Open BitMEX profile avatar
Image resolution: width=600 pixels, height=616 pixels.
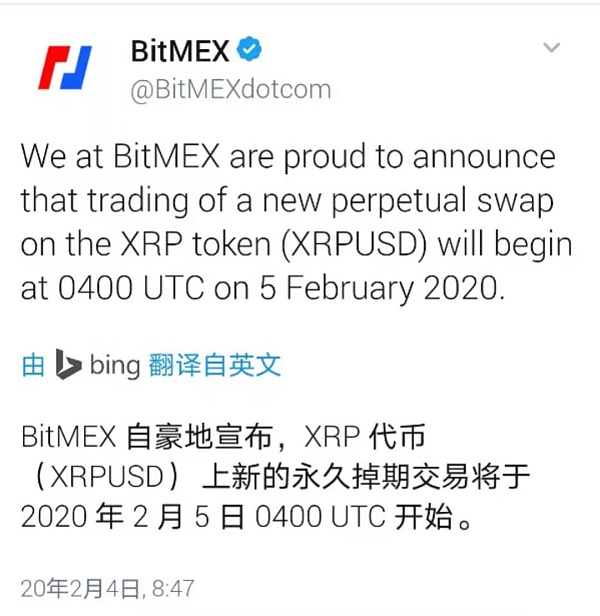tap(65, 68)
